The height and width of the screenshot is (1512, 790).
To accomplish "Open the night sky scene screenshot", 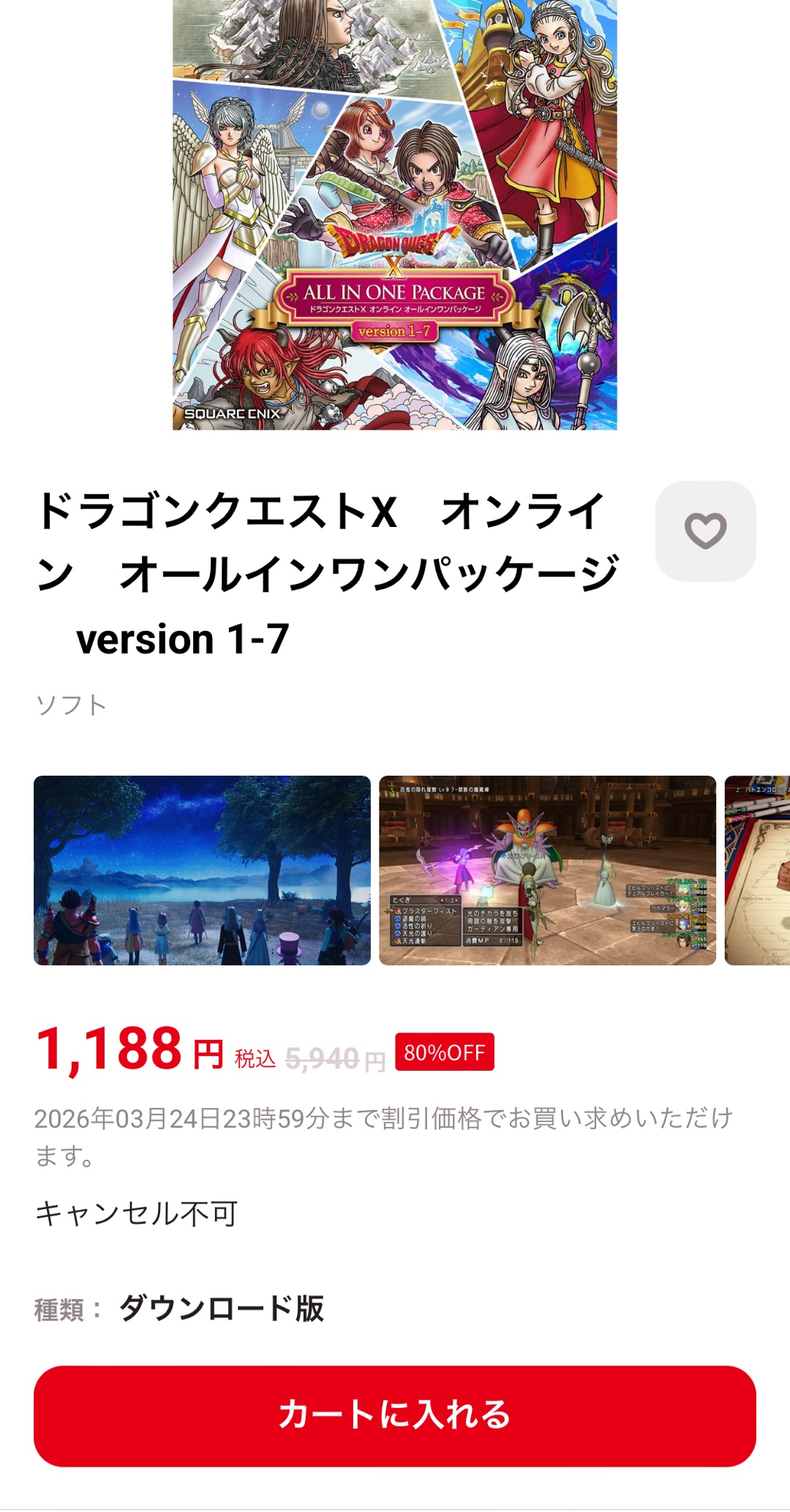I will (x=202, y=870).
